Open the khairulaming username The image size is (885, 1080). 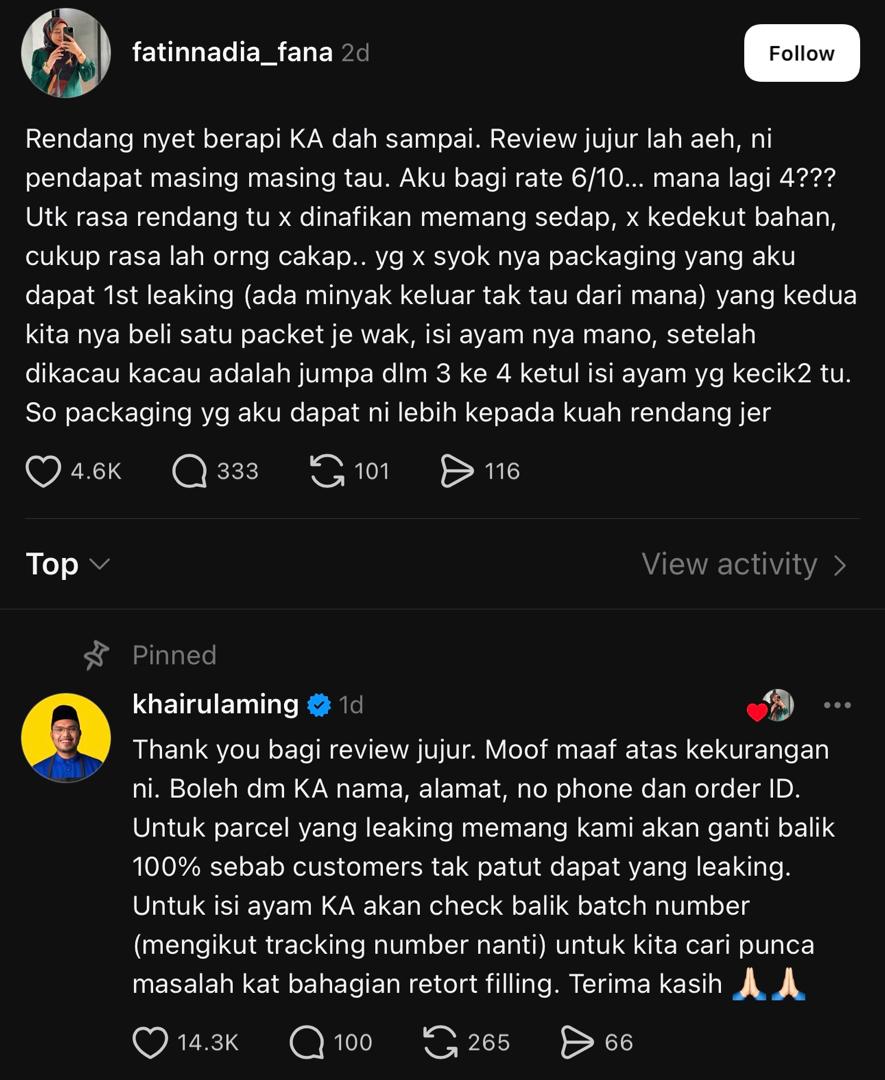tap(215, 705)
